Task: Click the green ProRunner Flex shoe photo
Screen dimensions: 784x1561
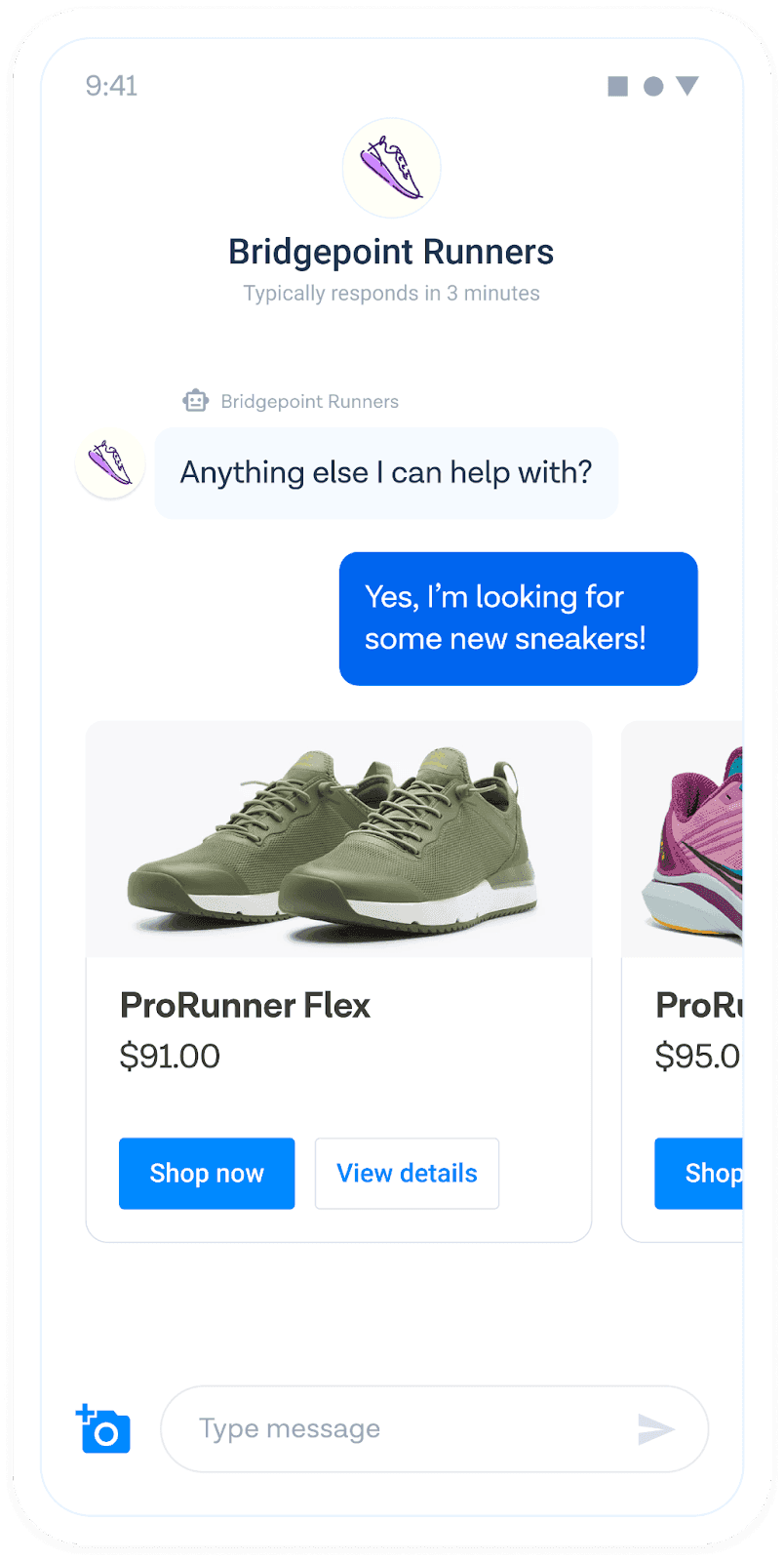Action: click(338, 839)
